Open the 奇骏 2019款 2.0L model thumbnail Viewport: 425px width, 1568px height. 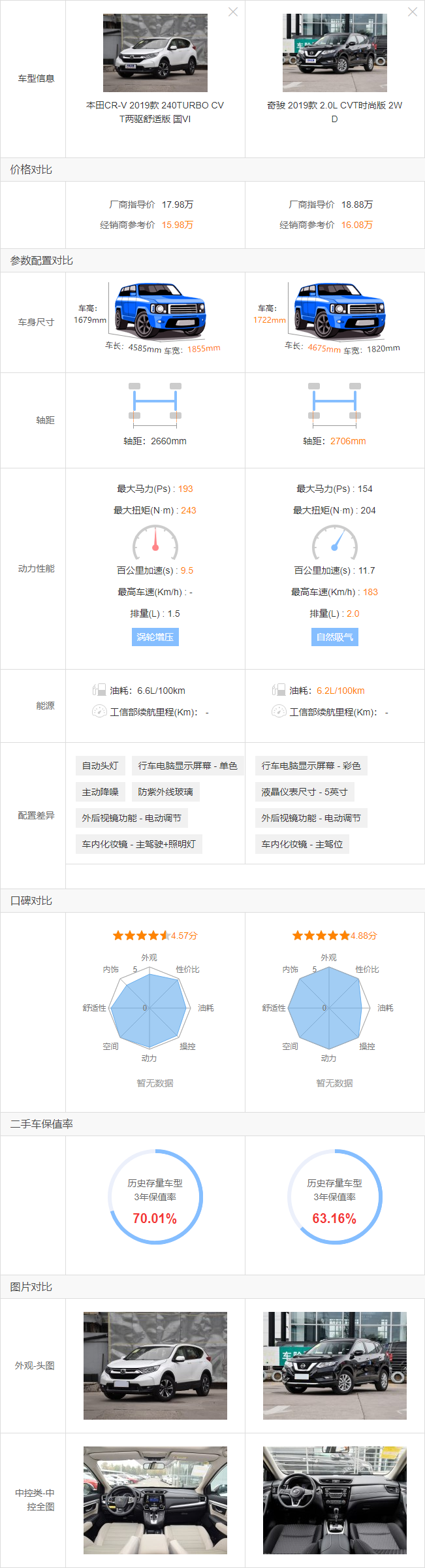(335, 53)
